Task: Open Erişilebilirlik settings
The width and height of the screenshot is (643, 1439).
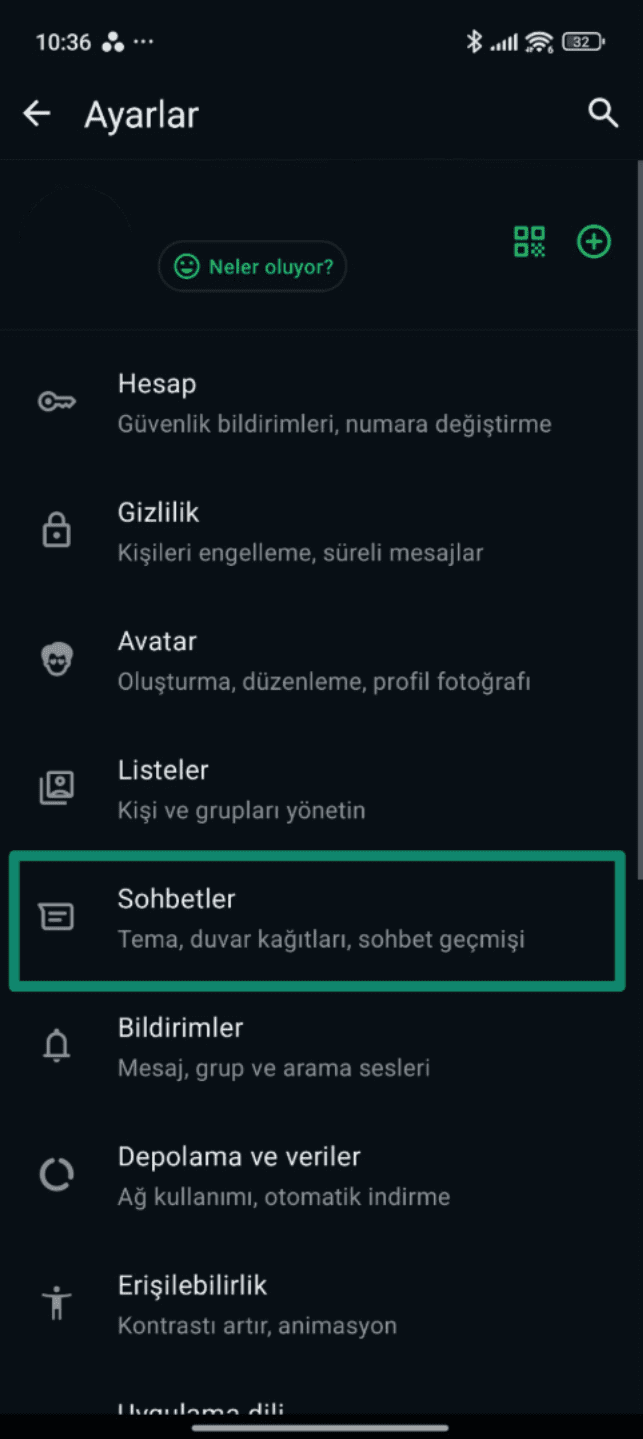Action: pos(320,1304)
